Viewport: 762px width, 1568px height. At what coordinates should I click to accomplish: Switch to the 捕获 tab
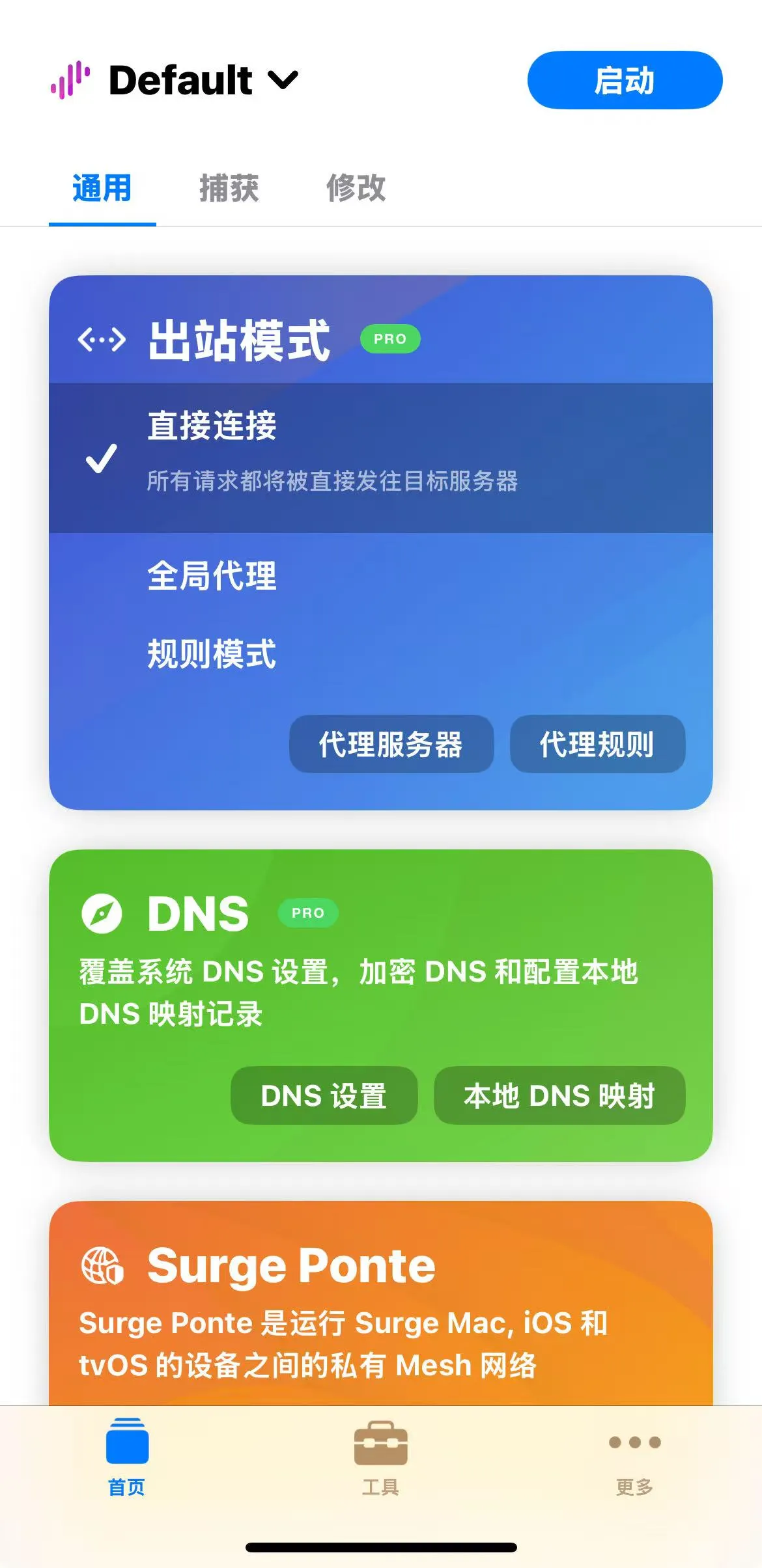tap(229, 189)
